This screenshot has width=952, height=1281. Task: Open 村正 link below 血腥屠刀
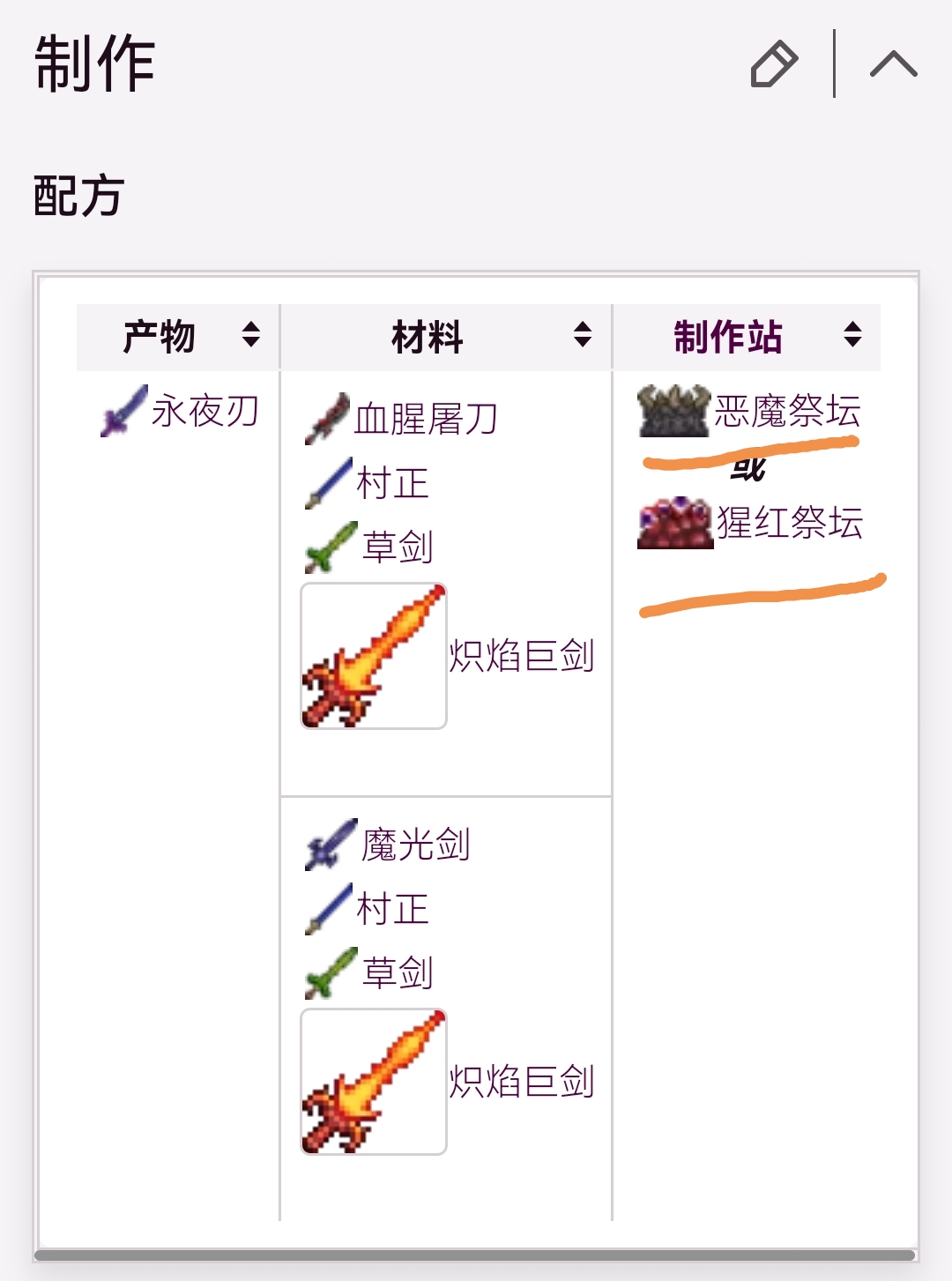[x=392, y=483]
